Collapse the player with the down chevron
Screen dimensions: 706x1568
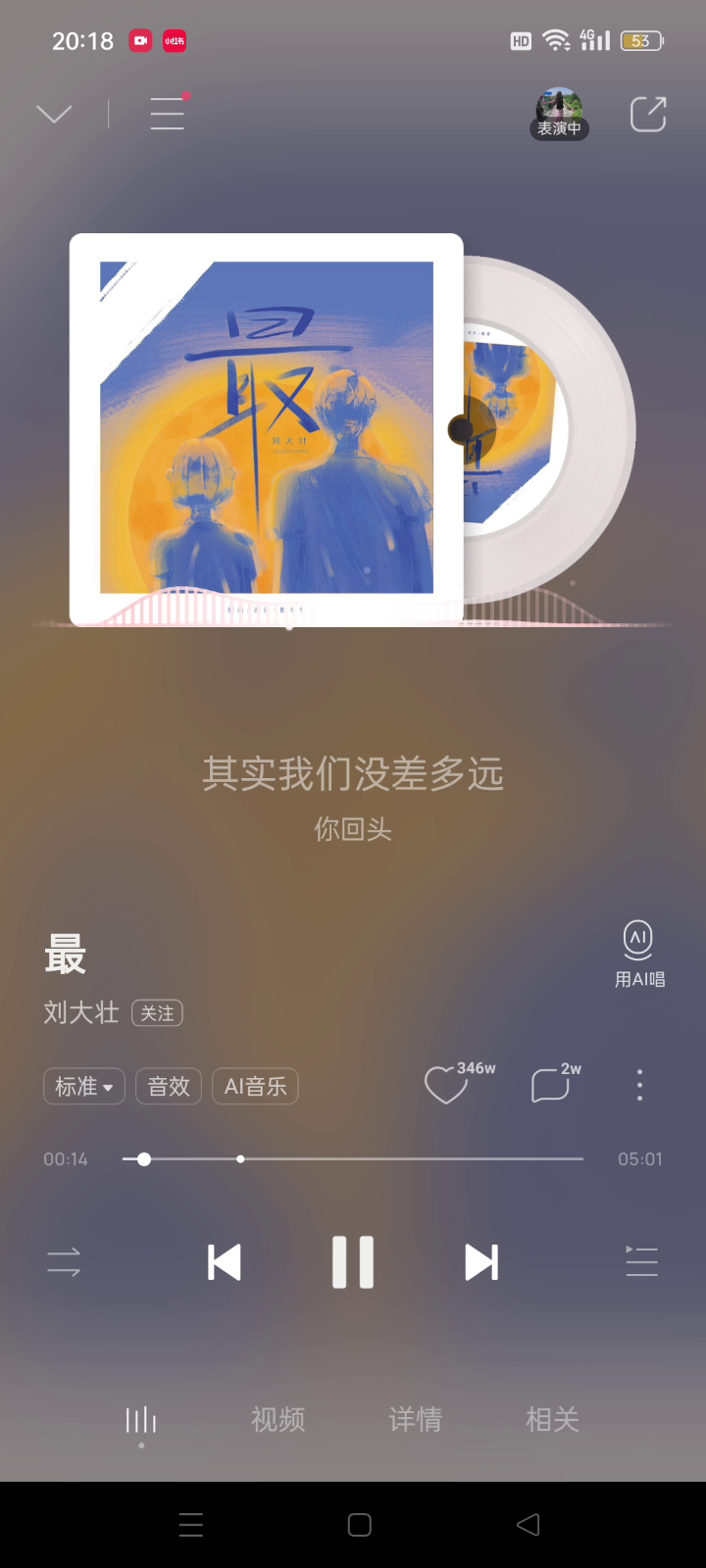pos(54,115)
